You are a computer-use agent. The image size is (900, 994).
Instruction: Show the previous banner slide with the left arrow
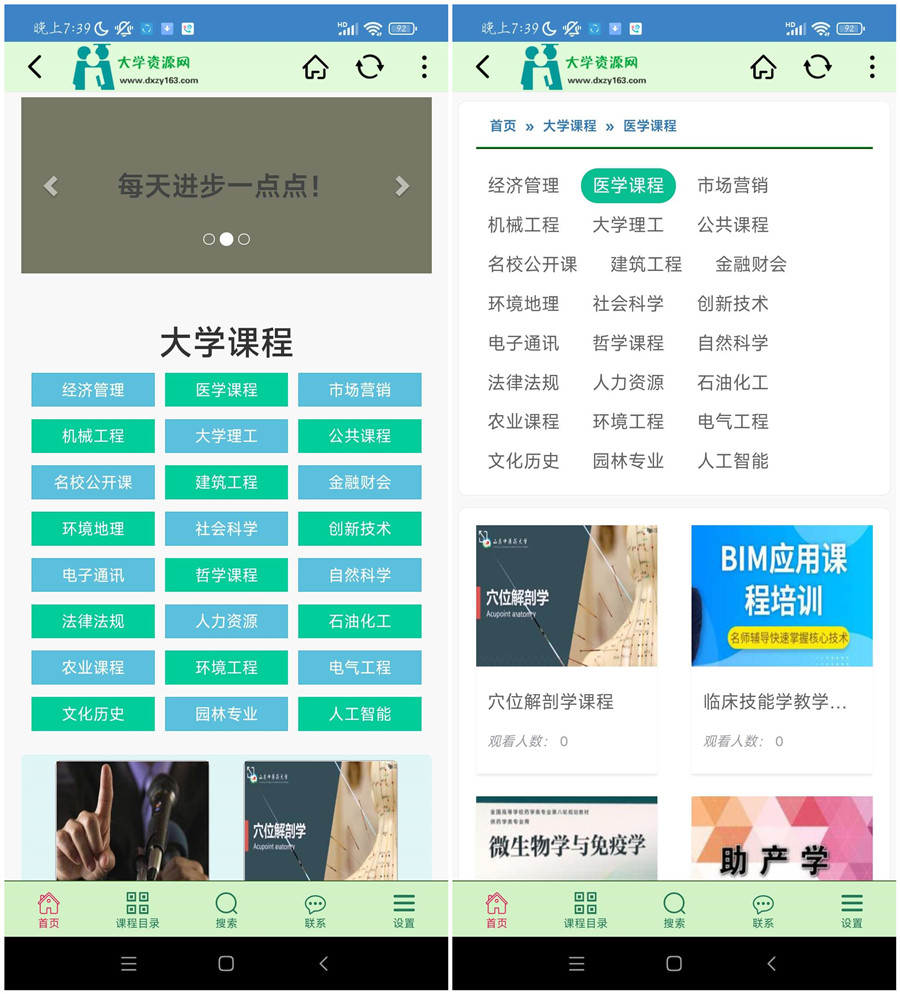(51, 186)
